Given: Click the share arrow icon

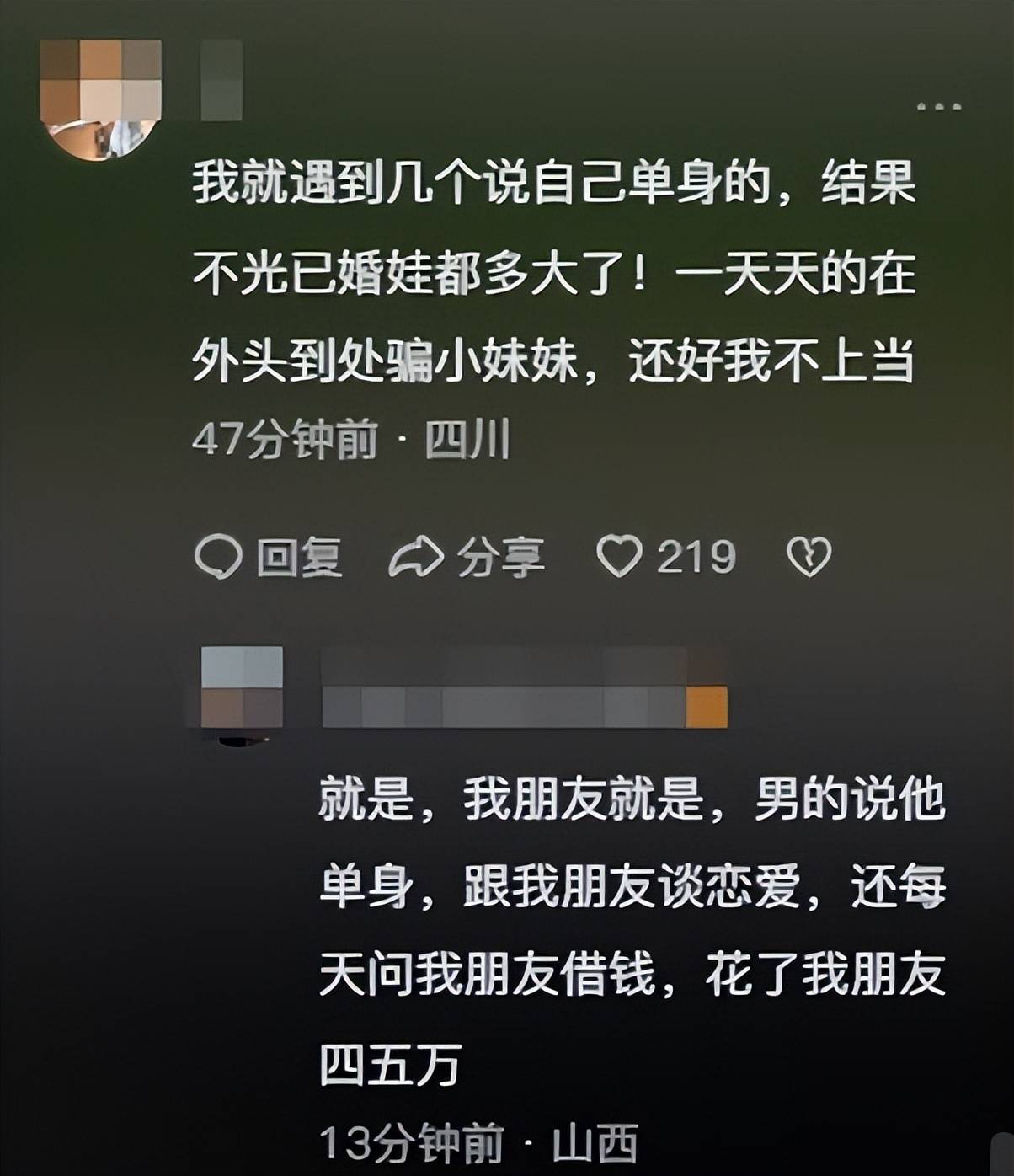Looking at the screenshot, I should (x=419, y=556).
